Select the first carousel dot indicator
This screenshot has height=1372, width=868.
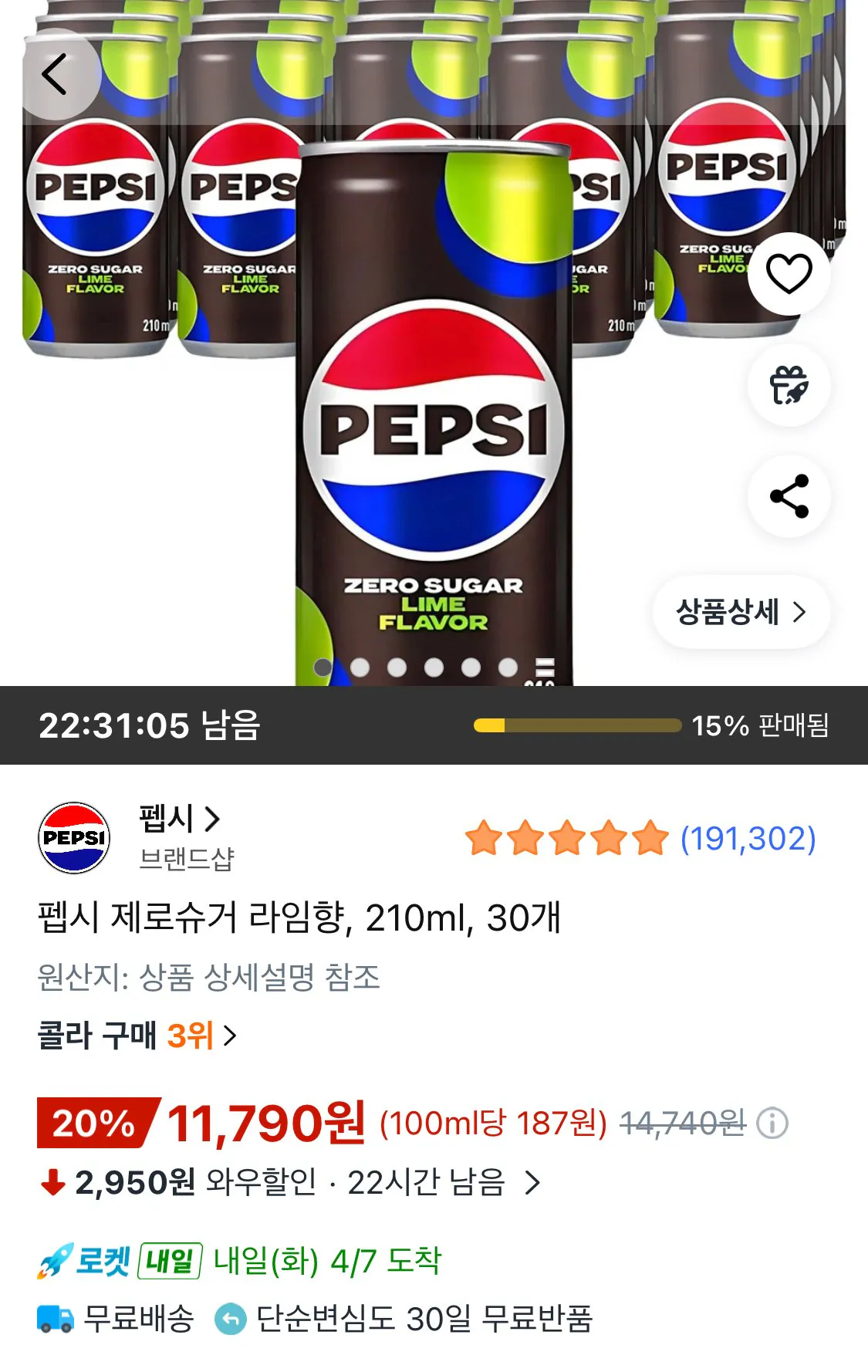coord(323,665)
